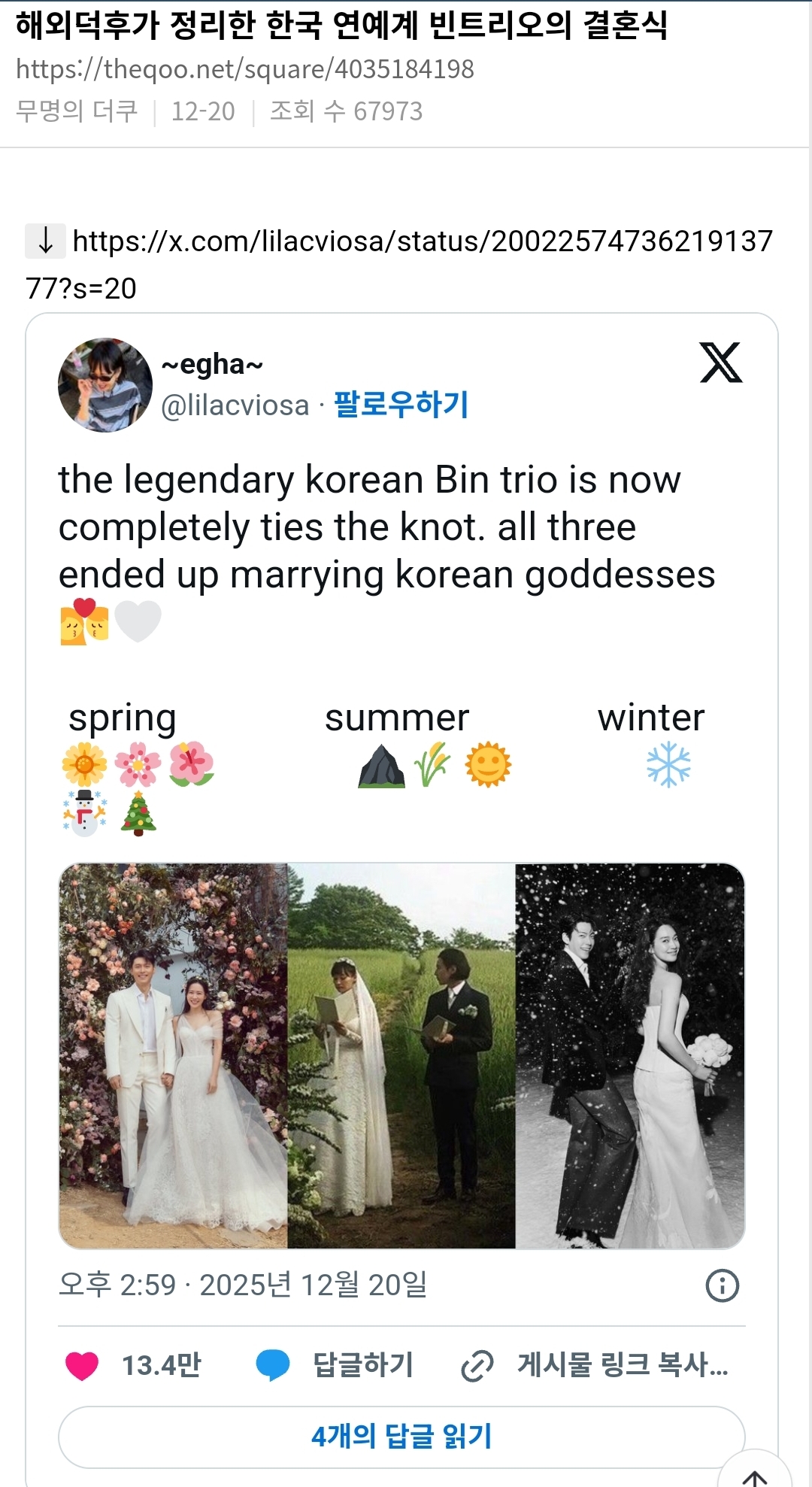
Task: Like the tweet with 13.4만 hearts
Action: (83, 1365)
